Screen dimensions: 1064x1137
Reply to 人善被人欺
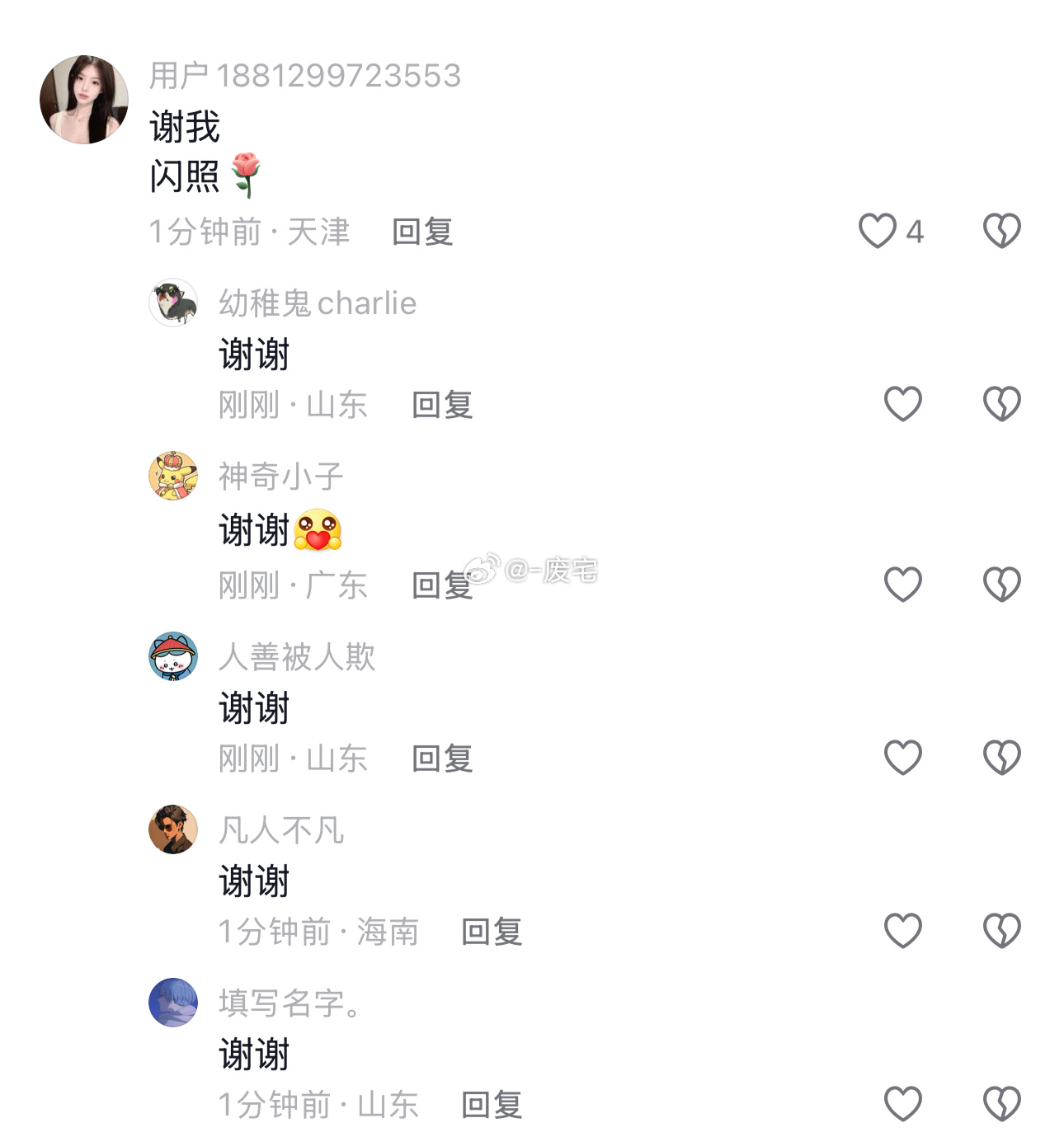[x=442, y=759]
